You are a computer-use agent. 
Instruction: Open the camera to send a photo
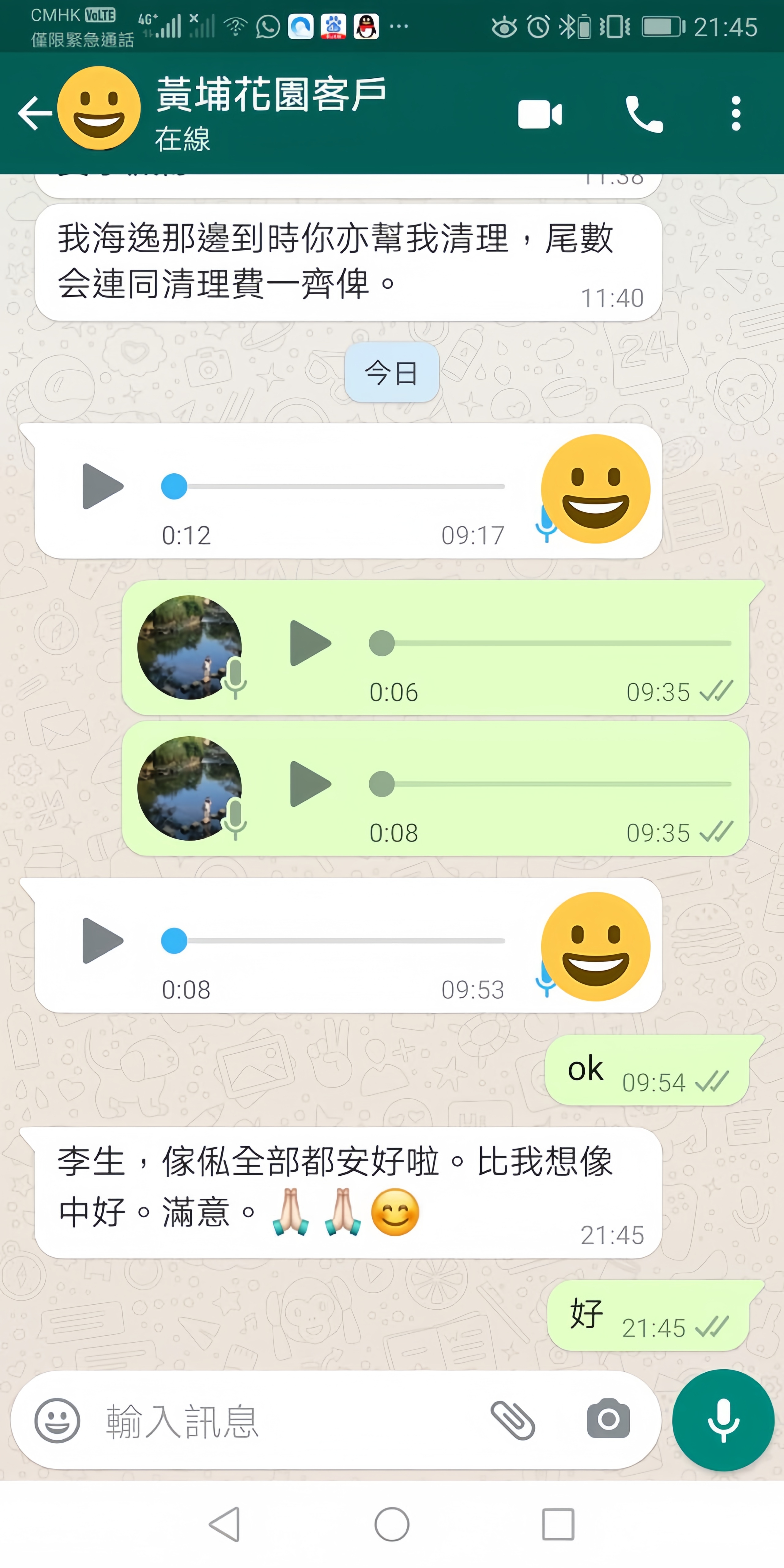point(608,1419)
